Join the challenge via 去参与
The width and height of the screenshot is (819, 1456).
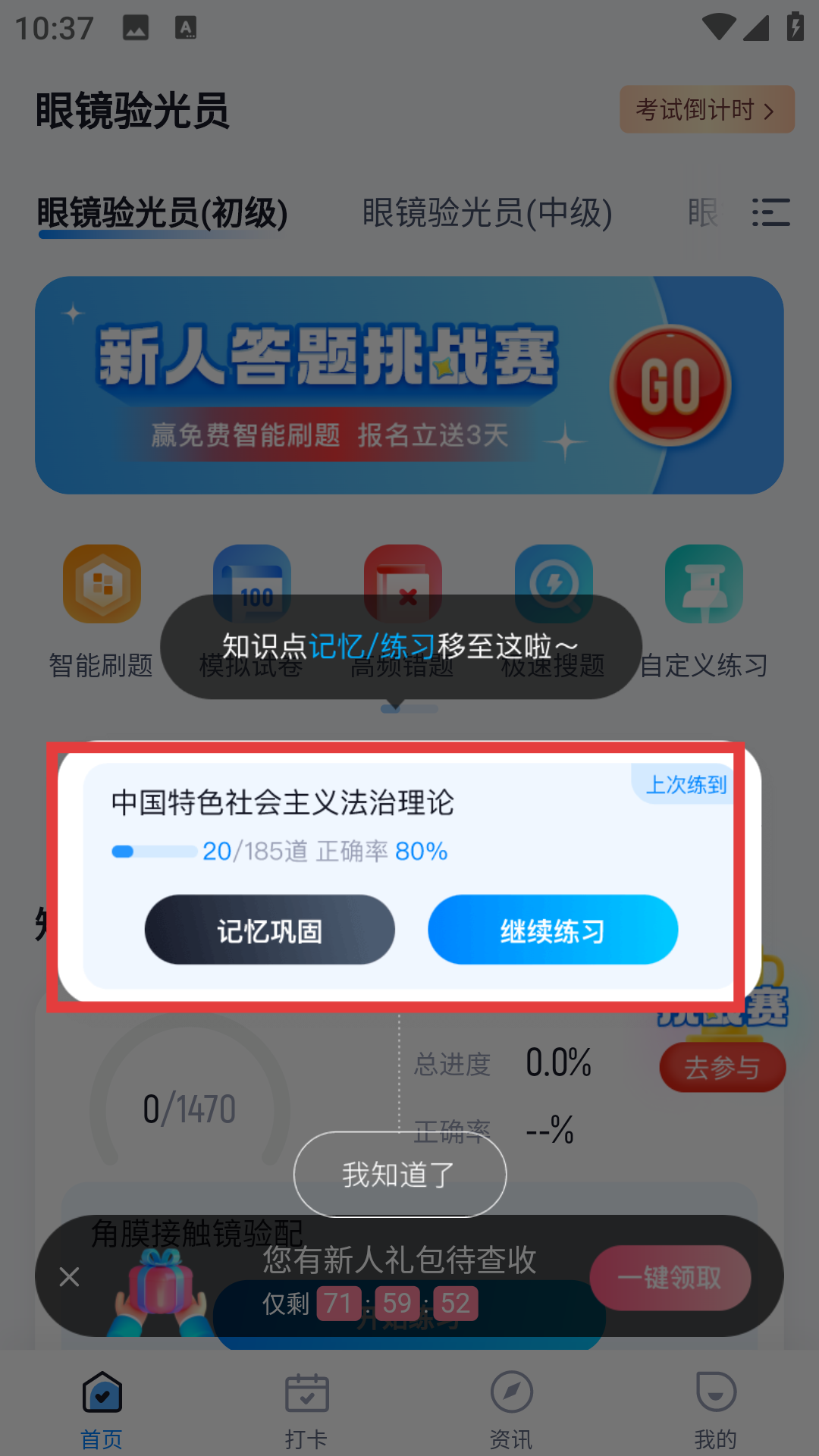click(x=722, y=1068)
